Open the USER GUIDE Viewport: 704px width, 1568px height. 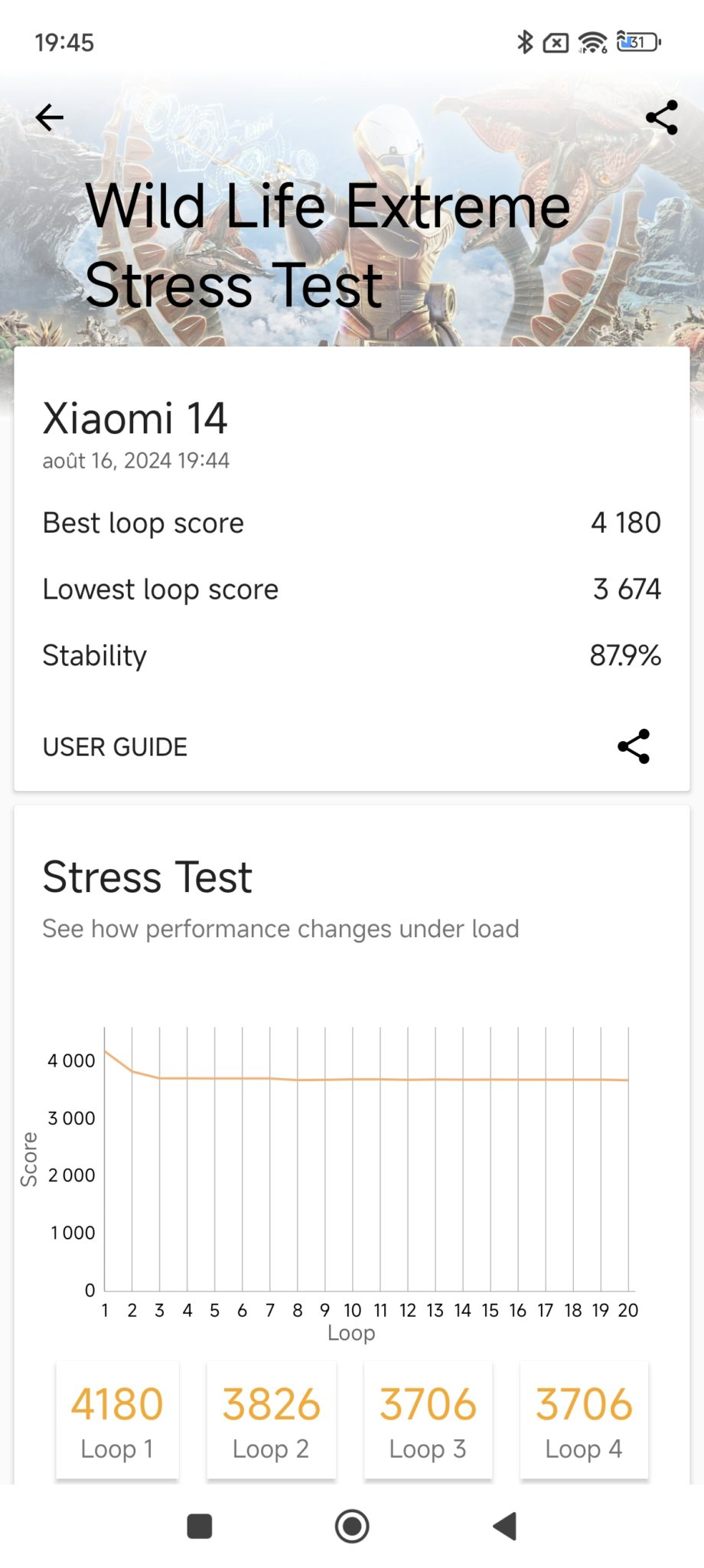(115, 747)
